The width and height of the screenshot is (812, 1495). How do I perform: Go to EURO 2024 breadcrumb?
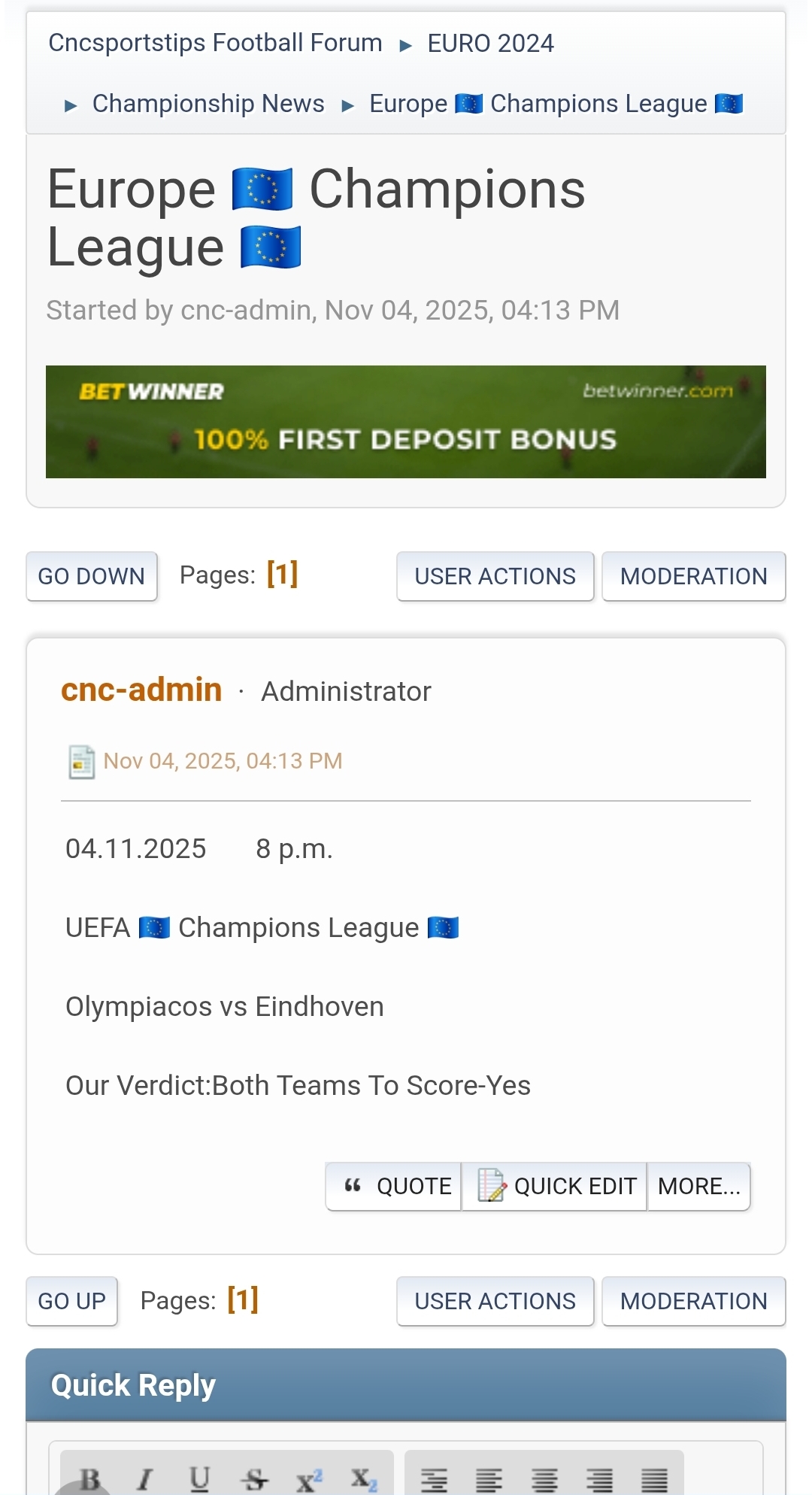coord(490,44)
